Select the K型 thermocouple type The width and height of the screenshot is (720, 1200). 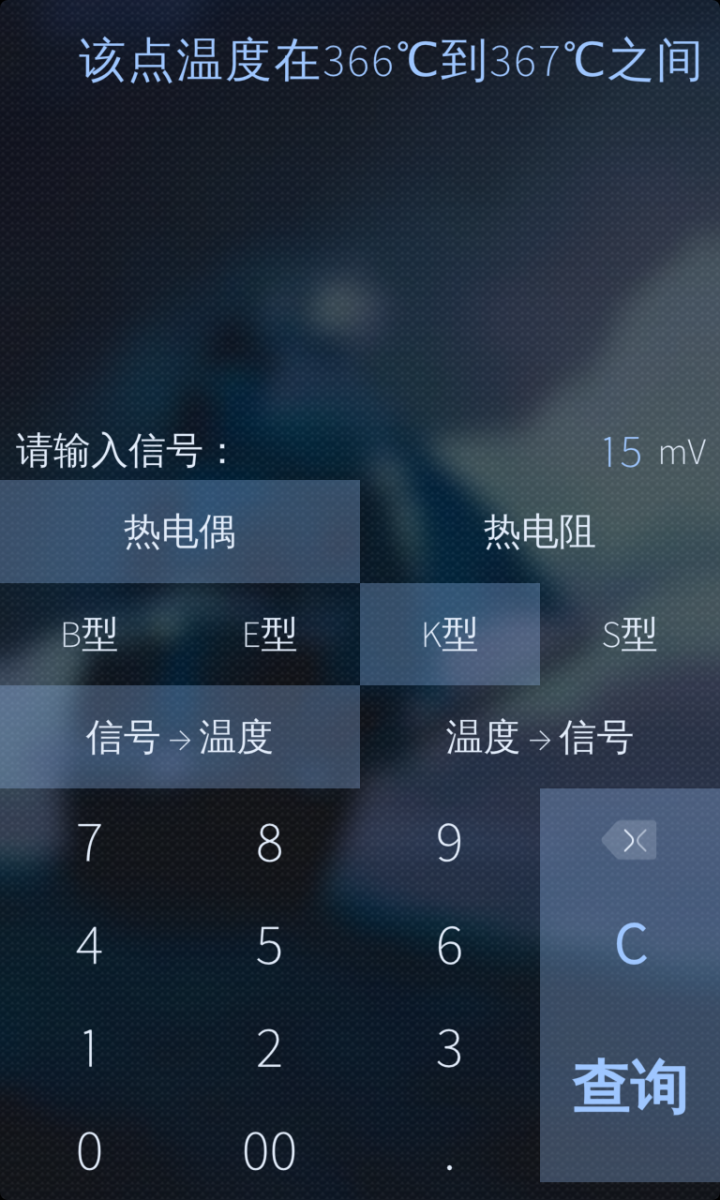[450, 634]
